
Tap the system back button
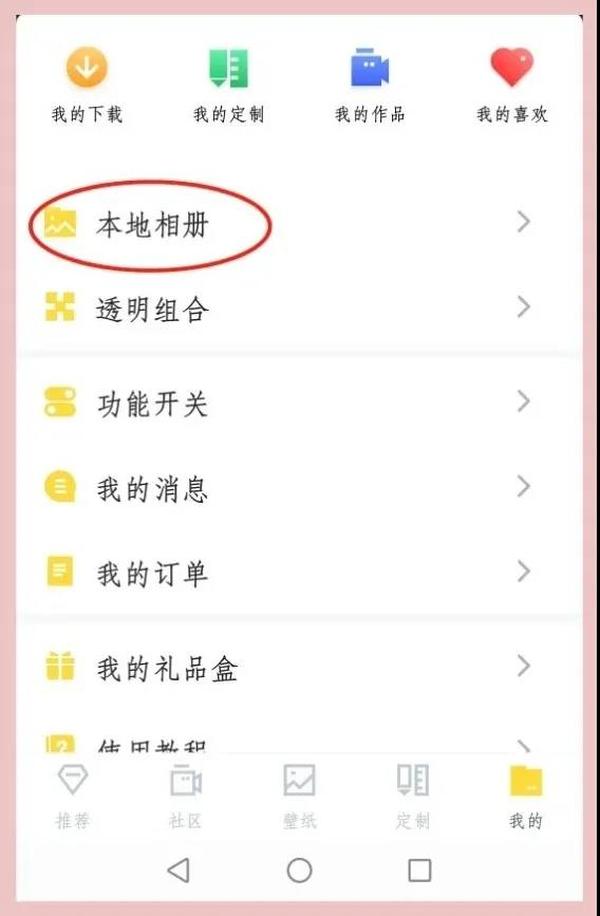(178, 870)
